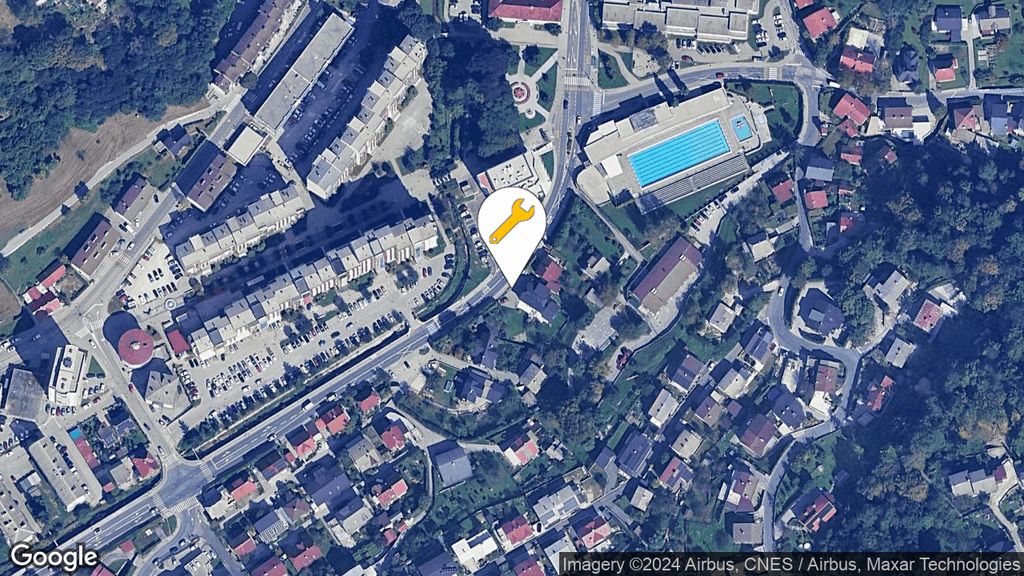Screen dimensions: 1024x576
Task: Tap the wrench map marker pin
Action: pos(511,224)
